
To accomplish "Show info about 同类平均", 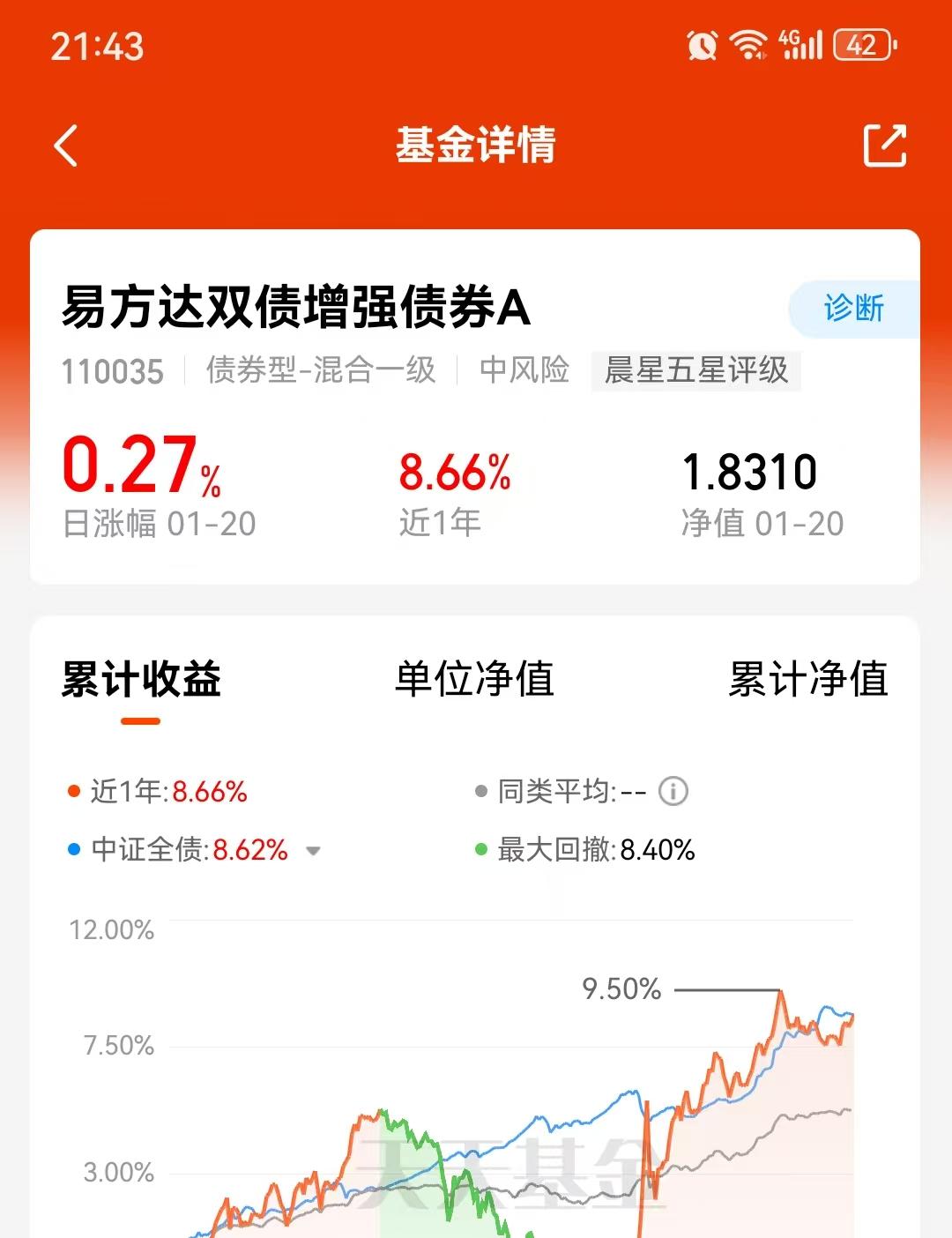I will (673, 791).
